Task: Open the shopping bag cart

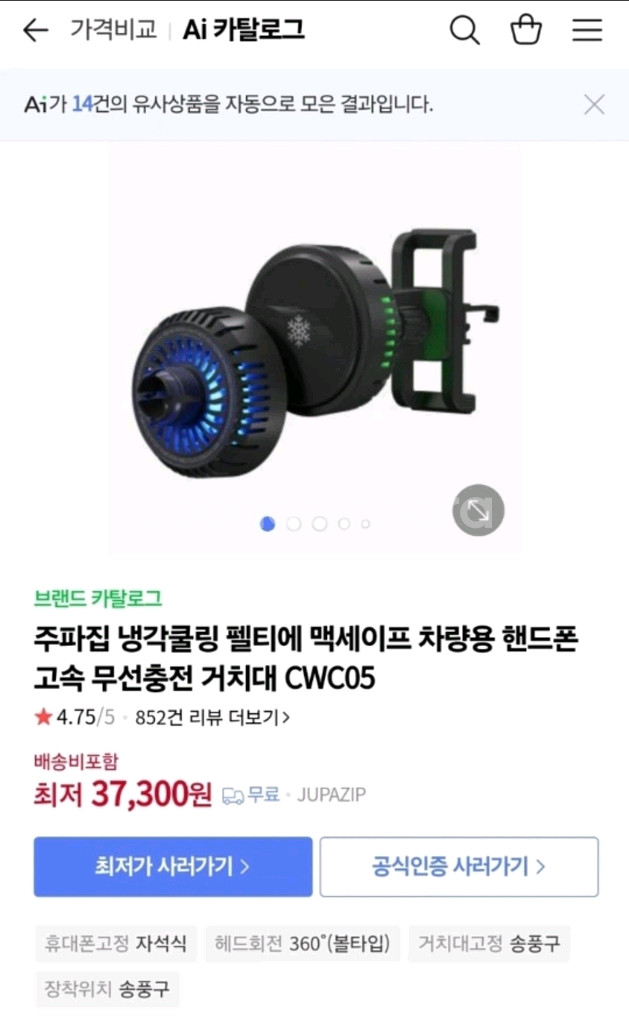Action: pyautogui.click(x=526, y=31)
